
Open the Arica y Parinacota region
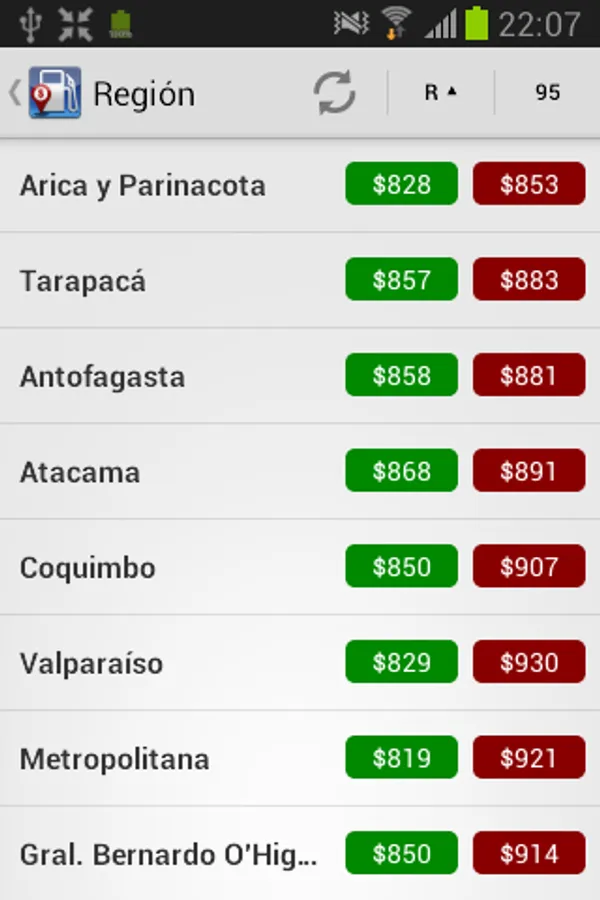point(143,186)
